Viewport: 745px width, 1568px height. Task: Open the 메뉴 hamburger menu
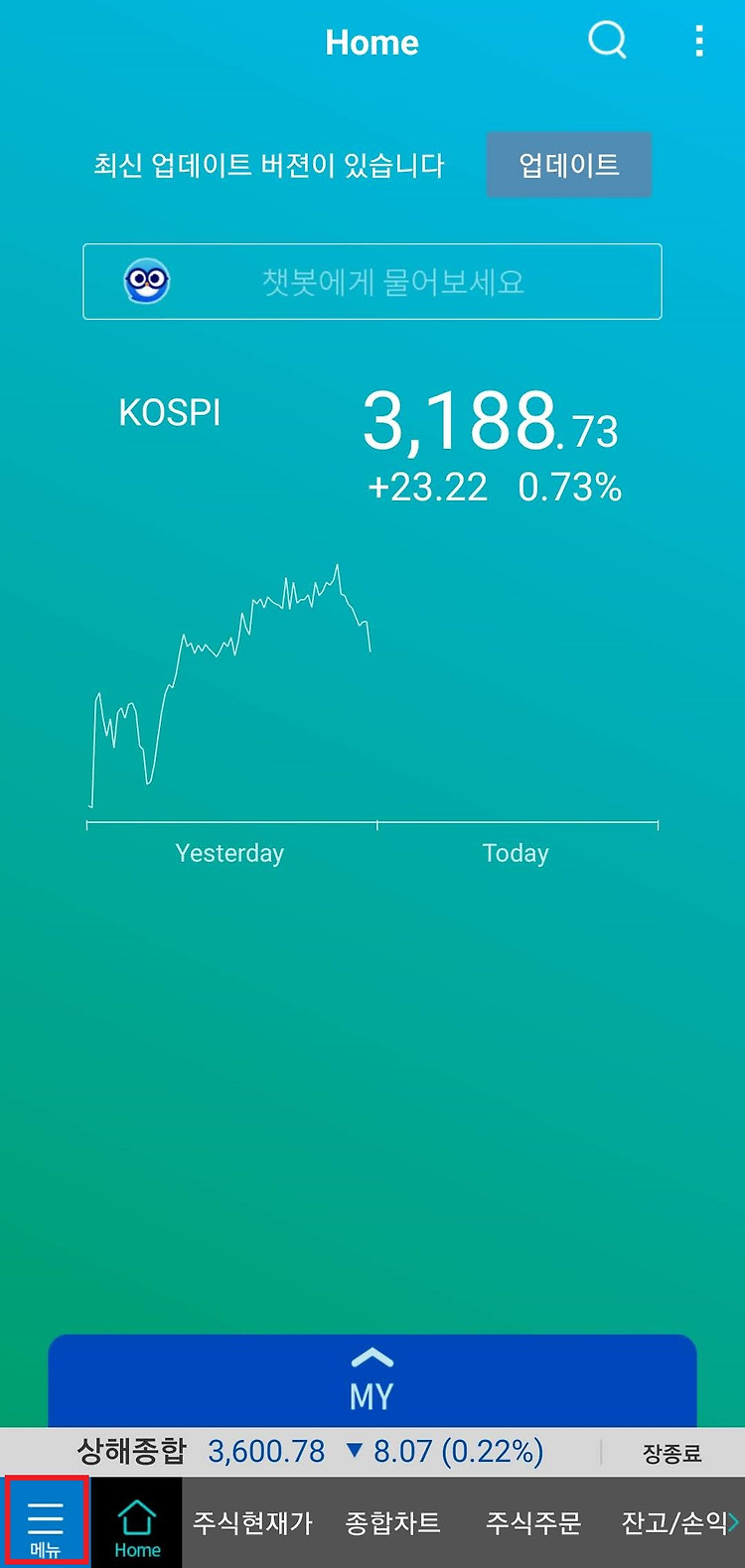46,1522
